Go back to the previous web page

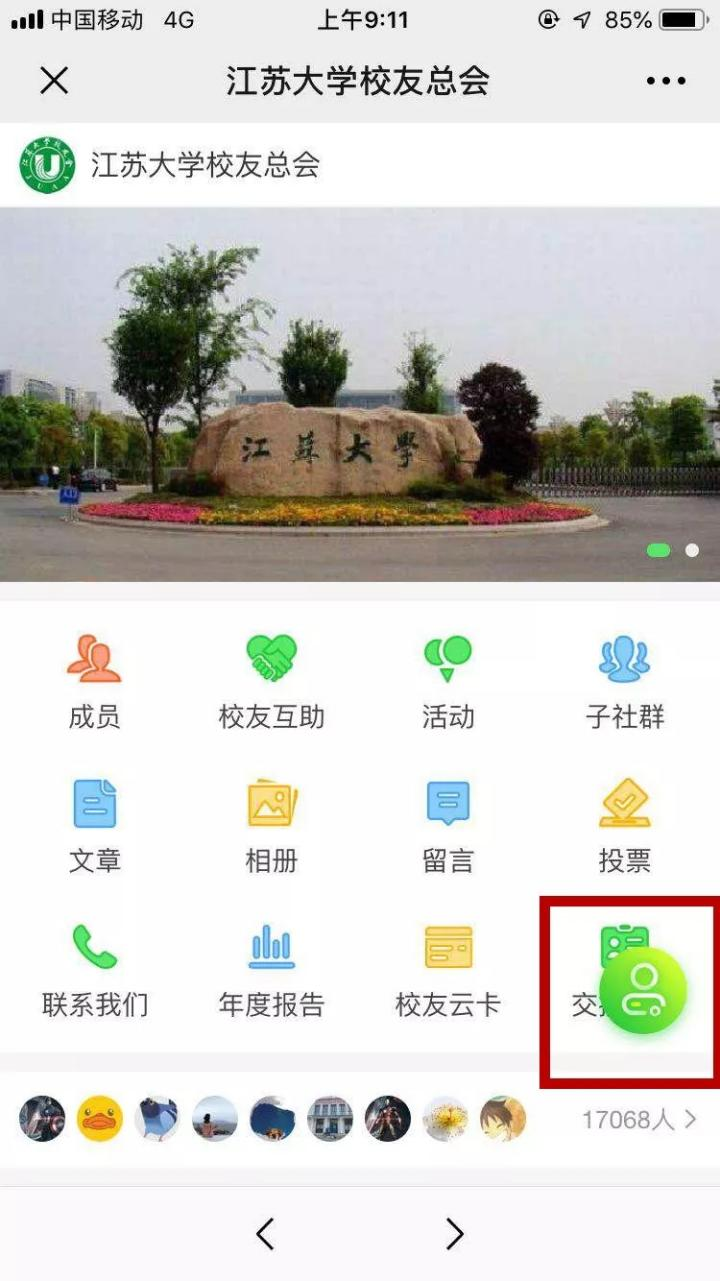pyautogui.click(x=265, y=1234)
